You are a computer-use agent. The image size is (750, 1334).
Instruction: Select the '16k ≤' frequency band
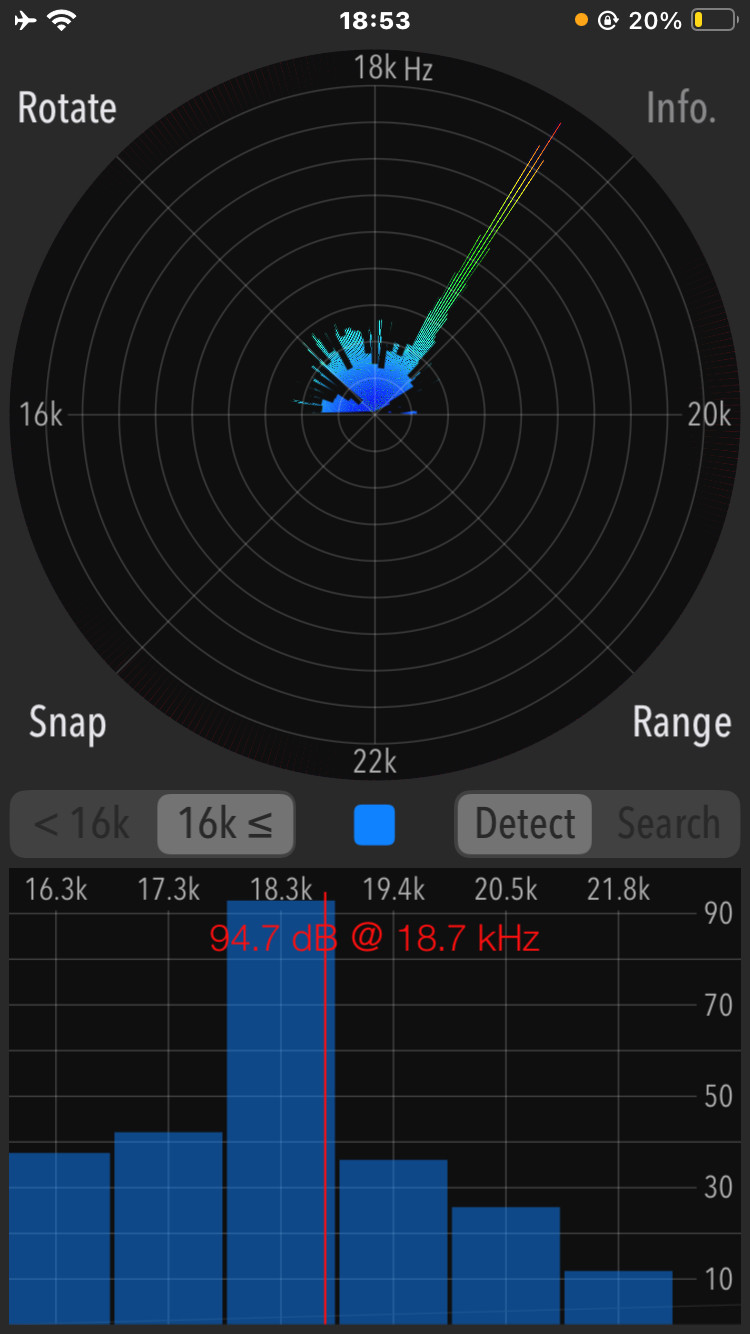[x=225, y=824]
